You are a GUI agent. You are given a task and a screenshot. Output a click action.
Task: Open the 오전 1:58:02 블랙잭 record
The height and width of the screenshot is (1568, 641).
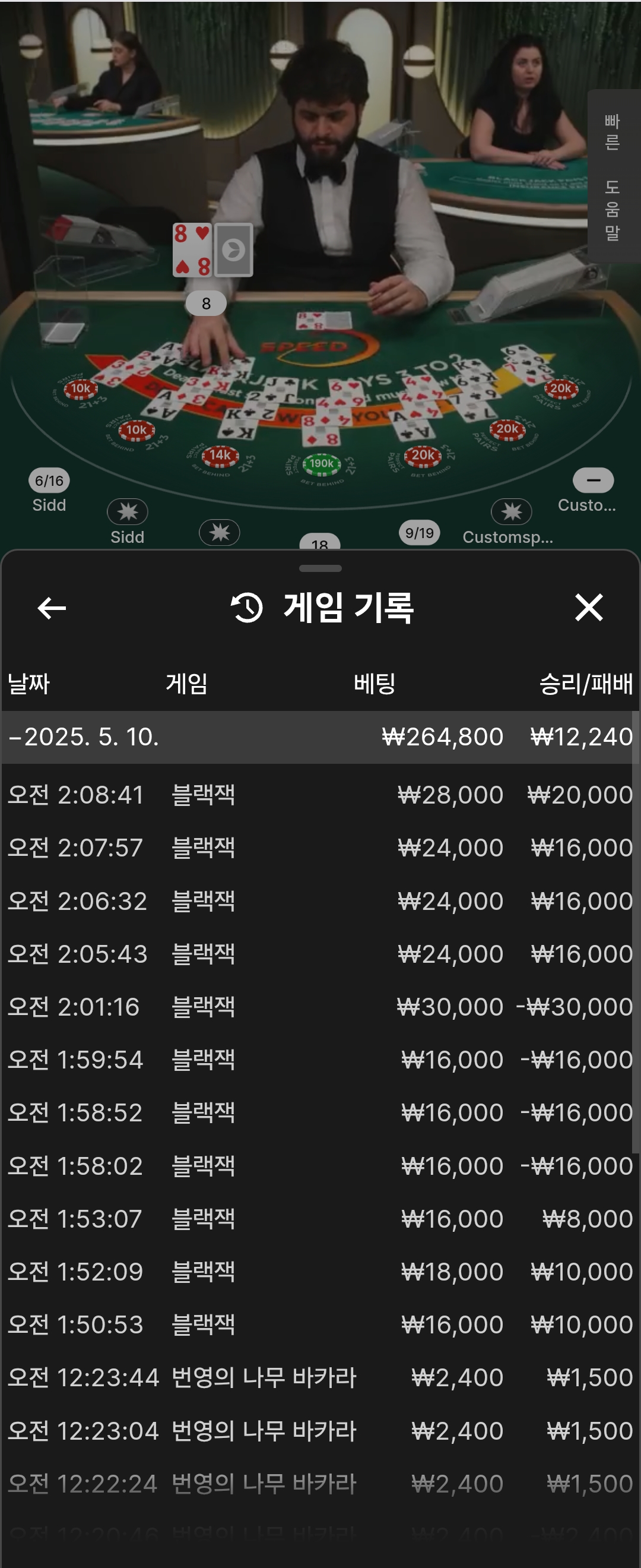[320, 1166]
